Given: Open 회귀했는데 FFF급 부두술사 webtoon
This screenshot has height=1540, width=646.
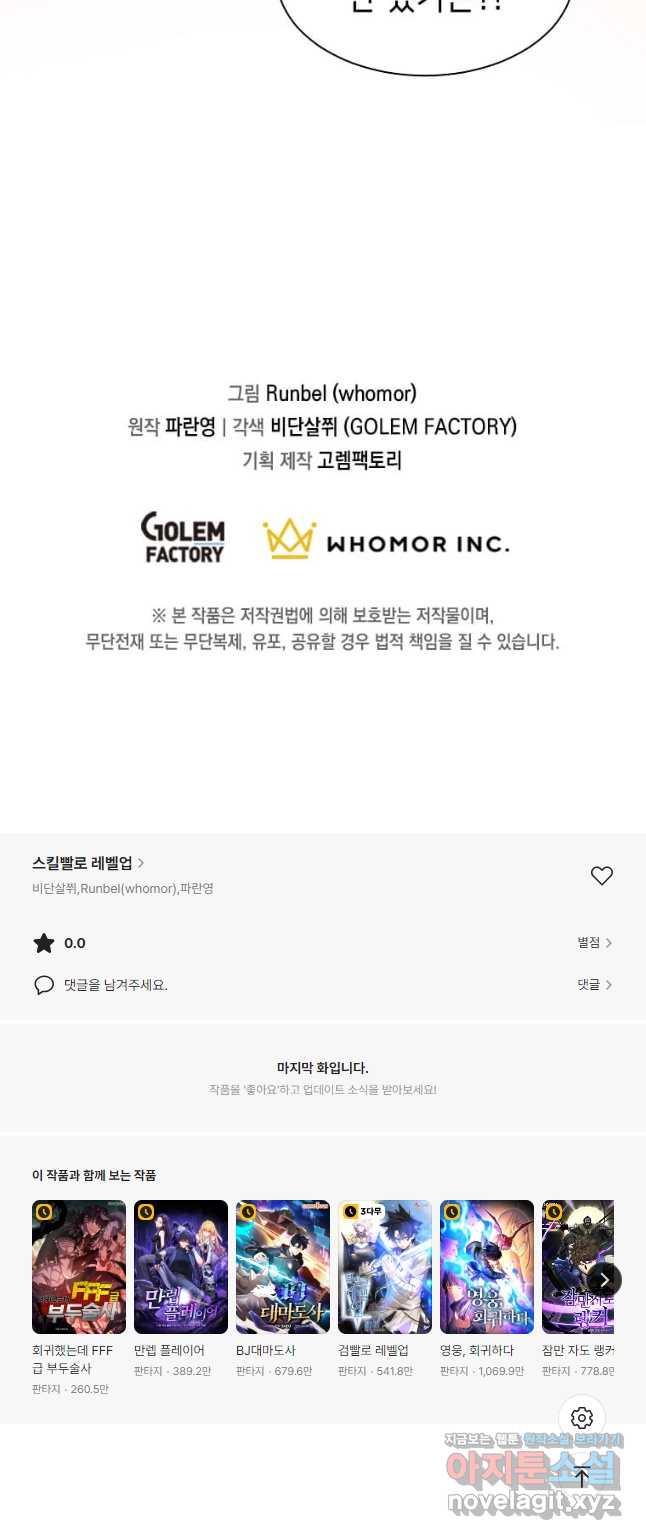Looking at the screenshot, I should (79, 1267).
